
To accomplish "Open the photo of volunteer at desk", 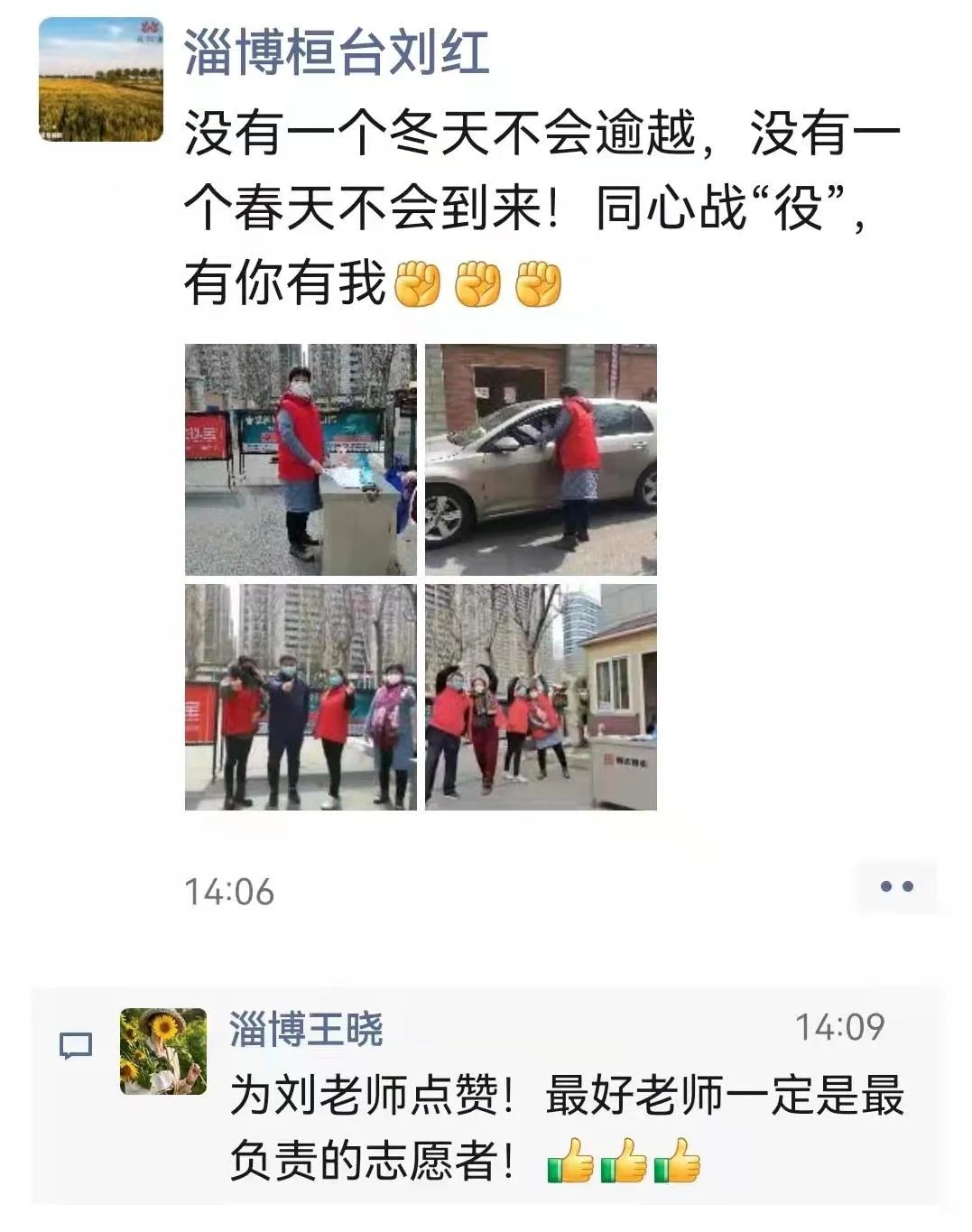I will 301,459.
